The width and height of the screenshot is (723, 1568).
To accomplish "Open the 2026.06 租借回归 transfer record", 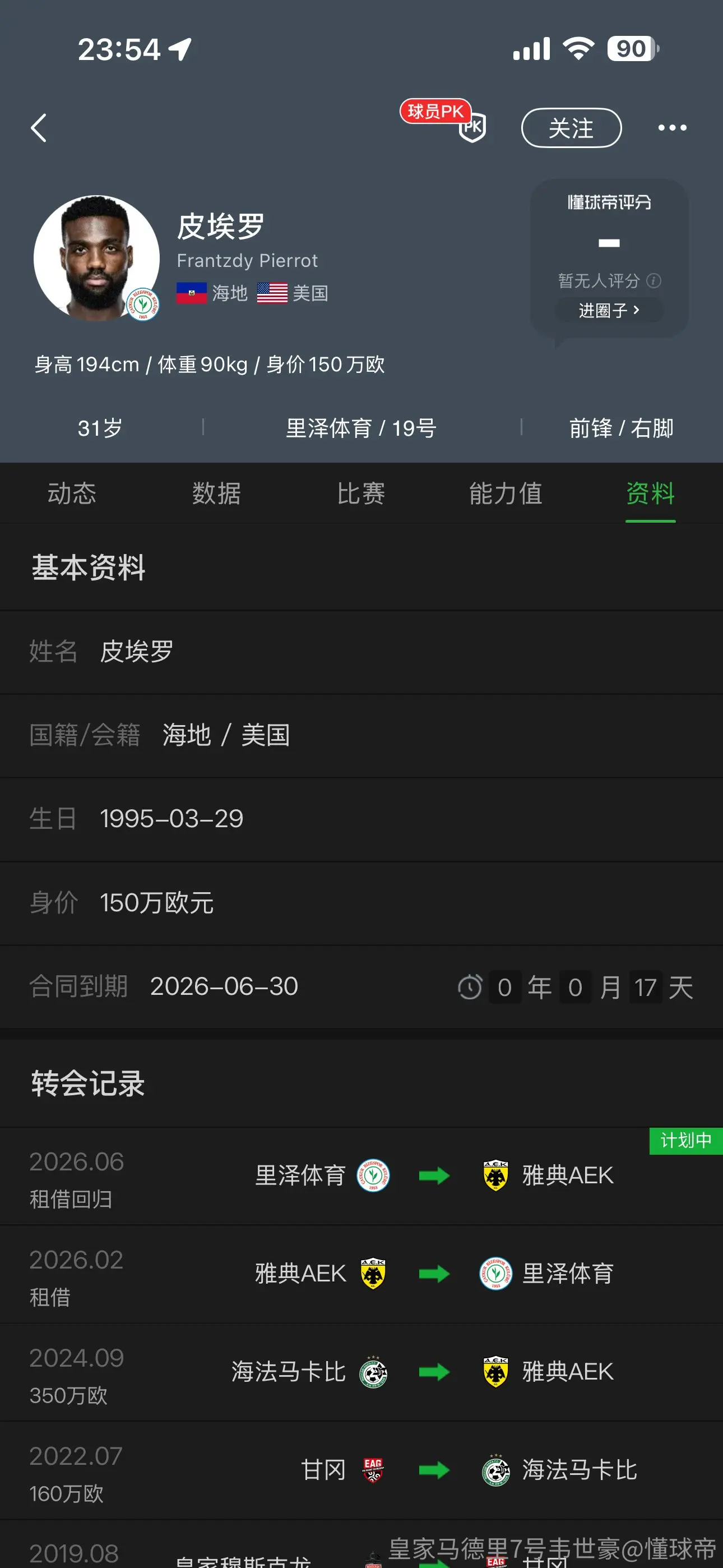I will 361,1176.
